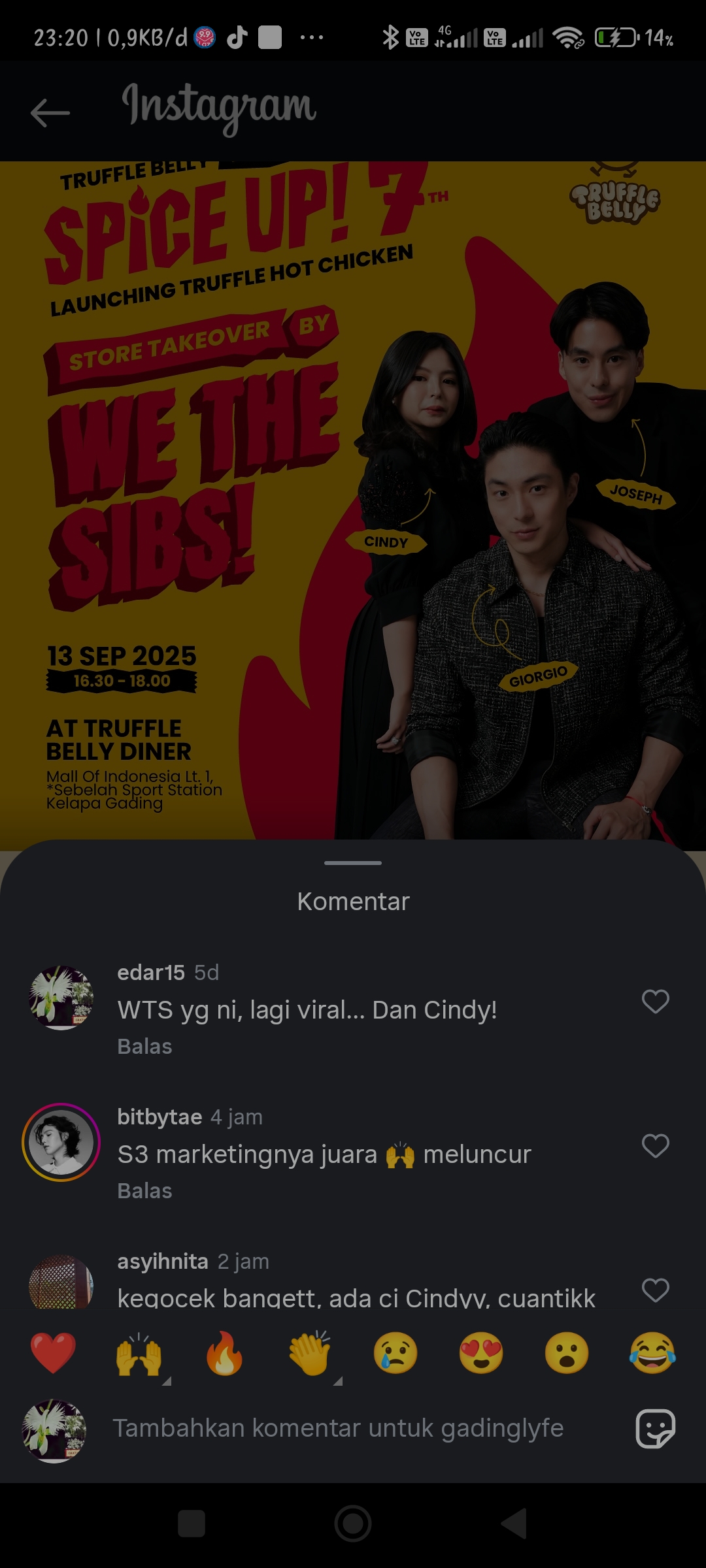Open edar15's profile from username
The width and height of the screenshot is (706, 1568).
point(151,973)
